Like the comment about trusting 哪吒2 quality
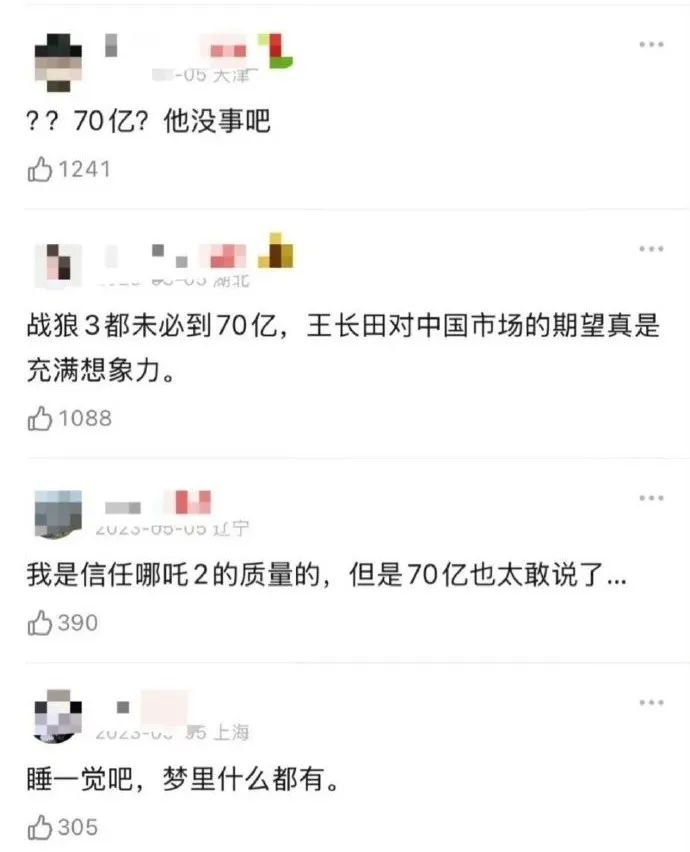This screenshot has height=852, width=690. [x=40, y=623]
